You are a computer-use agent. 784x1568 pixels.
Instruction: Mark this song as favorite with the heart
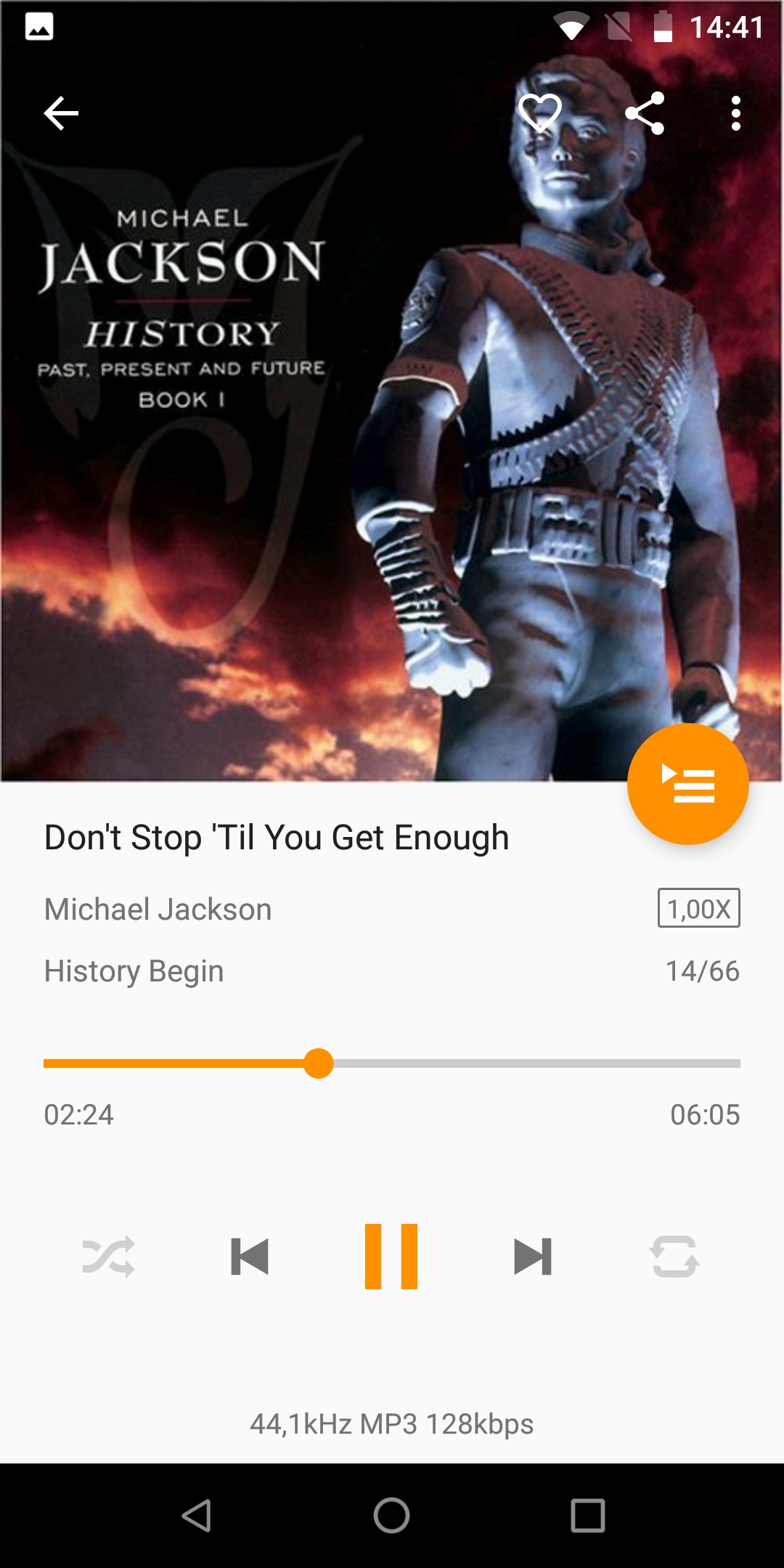[x=540, y=113]
